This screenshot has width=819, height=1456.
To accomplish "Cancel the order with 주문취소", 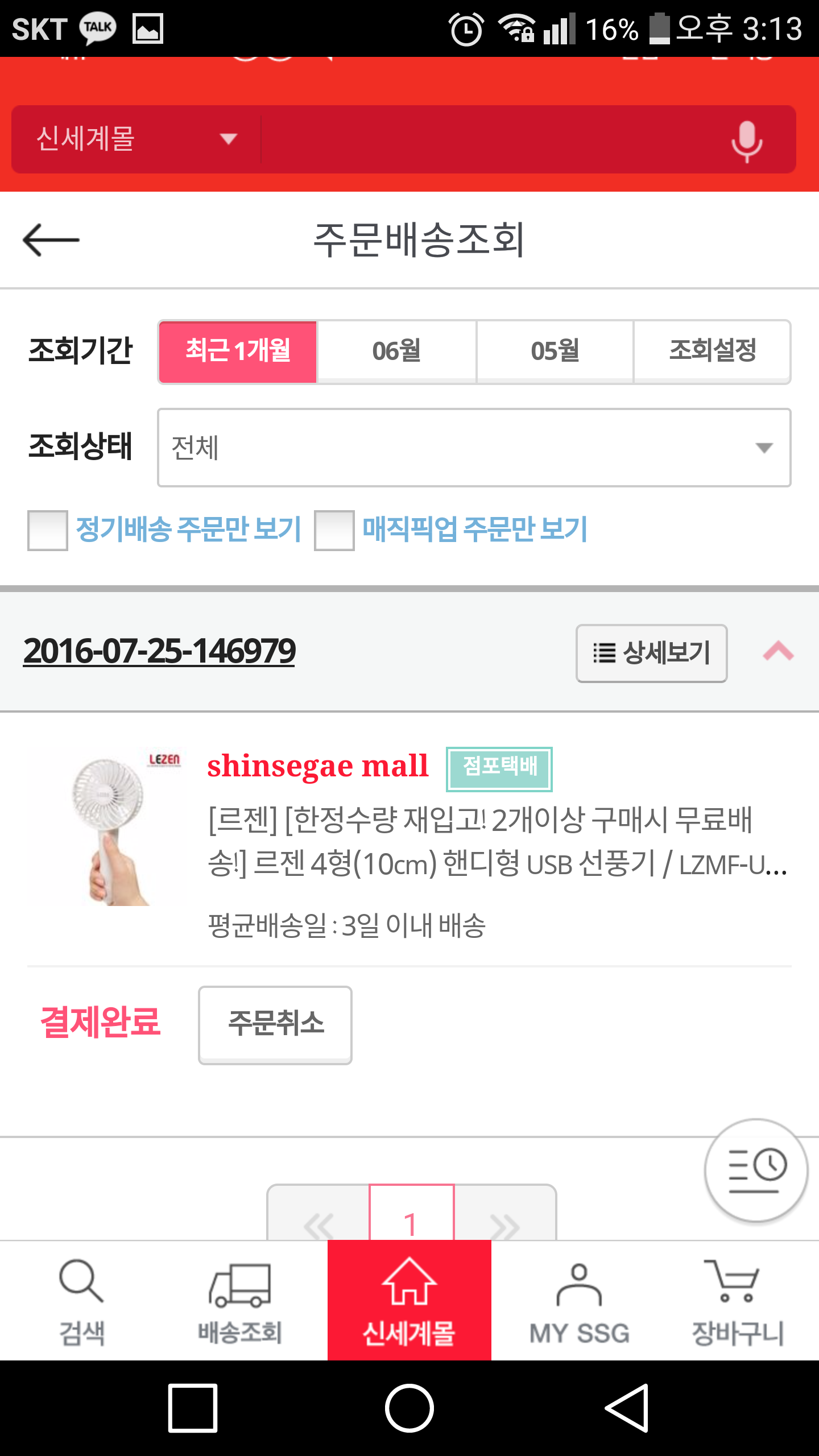I will 275,1025.
